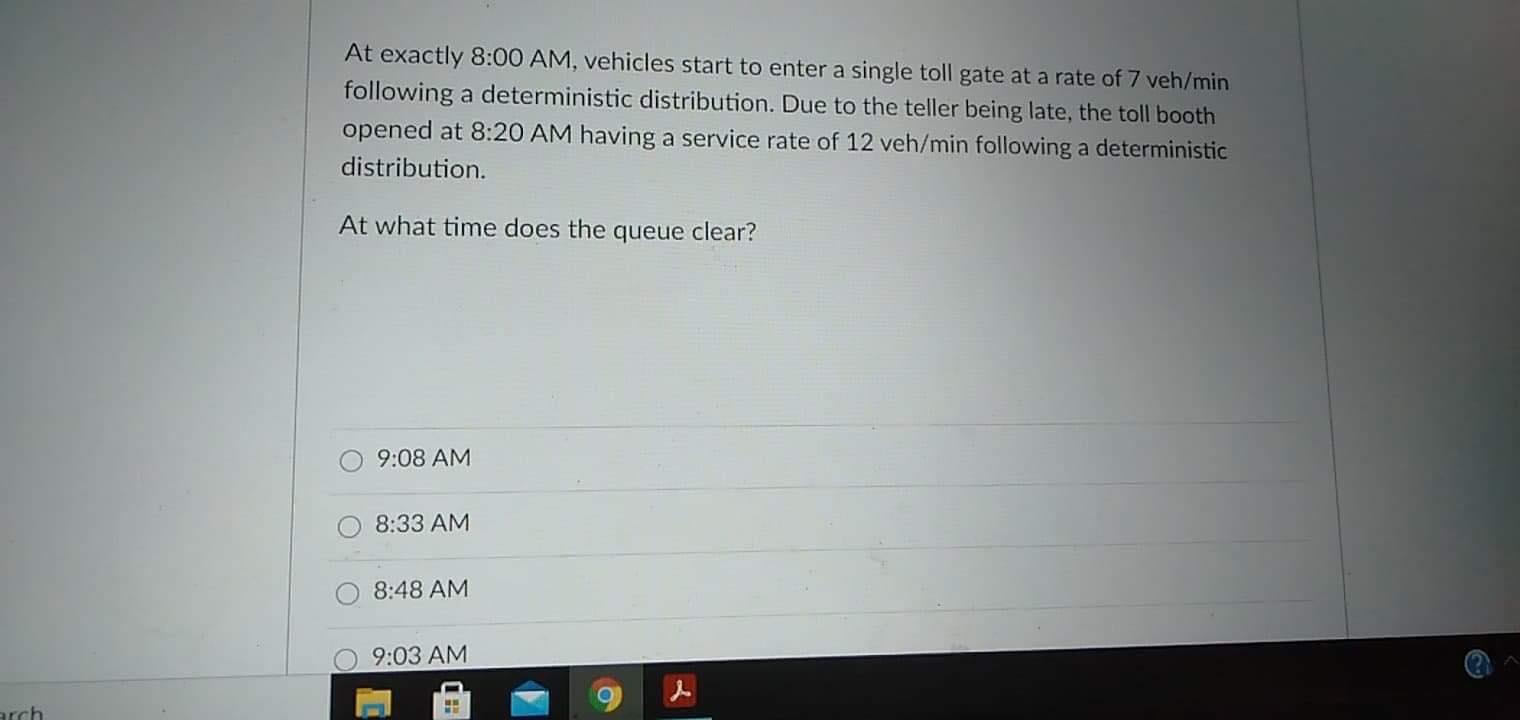The width and height of the screenshot is (1520, 720).
Task: Tap the blue help icon in the tray
Action: pyautogui.click(x=1477, y=664)
